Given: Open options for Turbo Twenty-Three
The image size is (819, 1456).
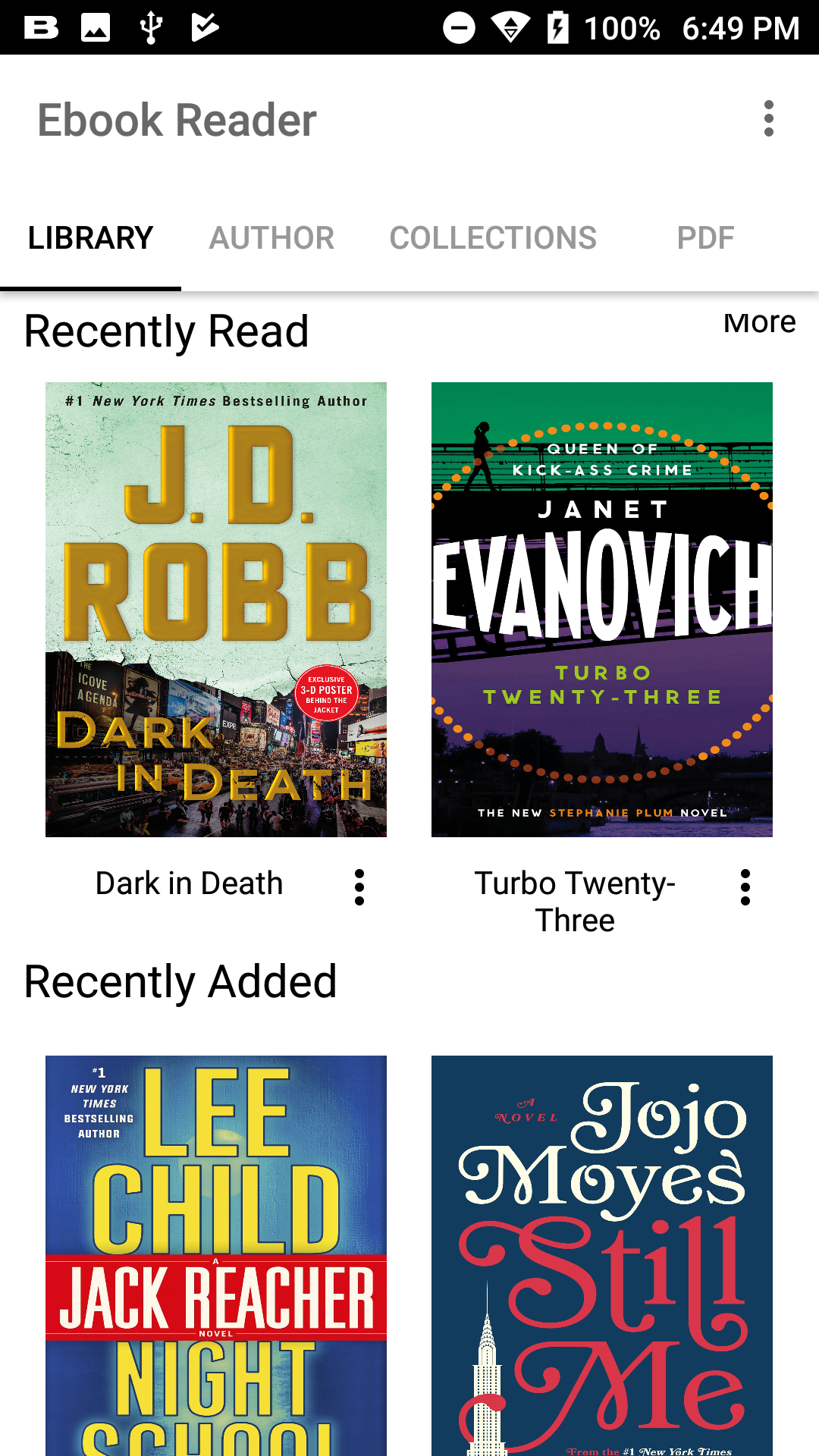Looking at the screenshot, I should tap(745, 887).
